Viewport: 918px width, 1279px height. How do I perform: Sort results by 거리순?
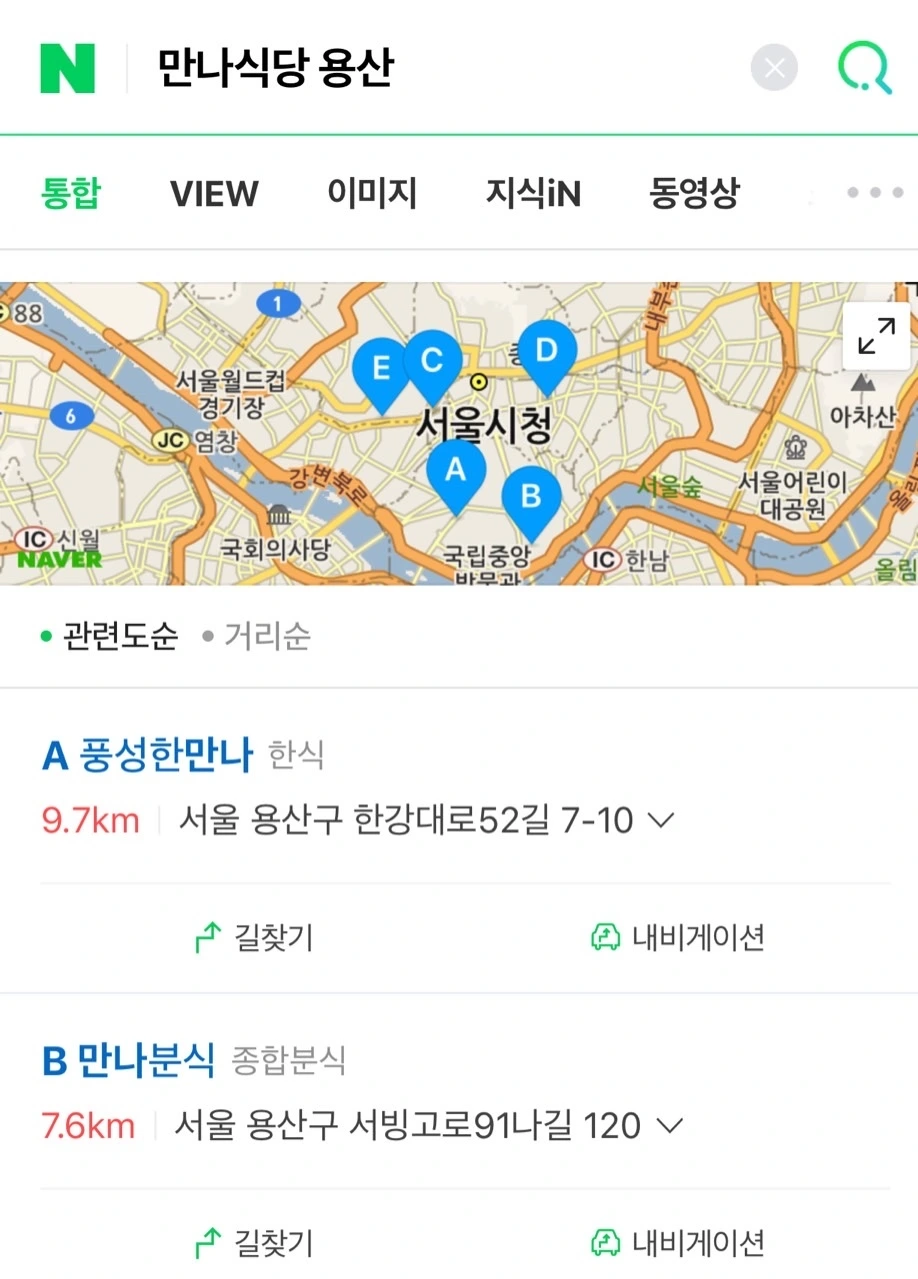click(257, 635)
